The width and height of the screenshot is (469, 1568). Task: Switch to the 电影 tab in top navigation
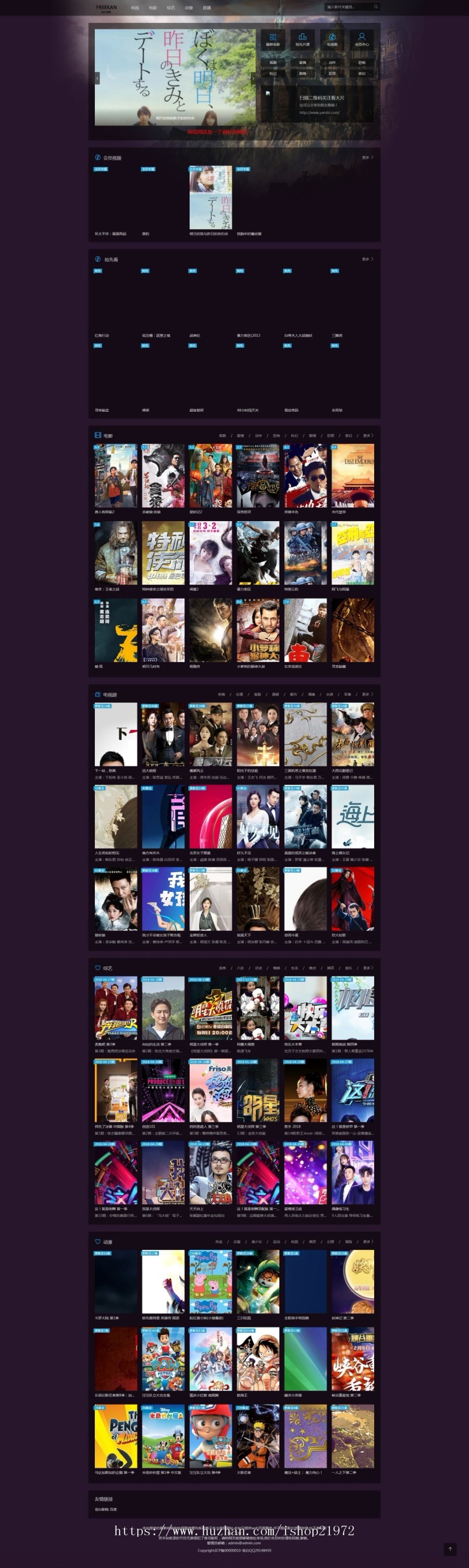[152, 8]
